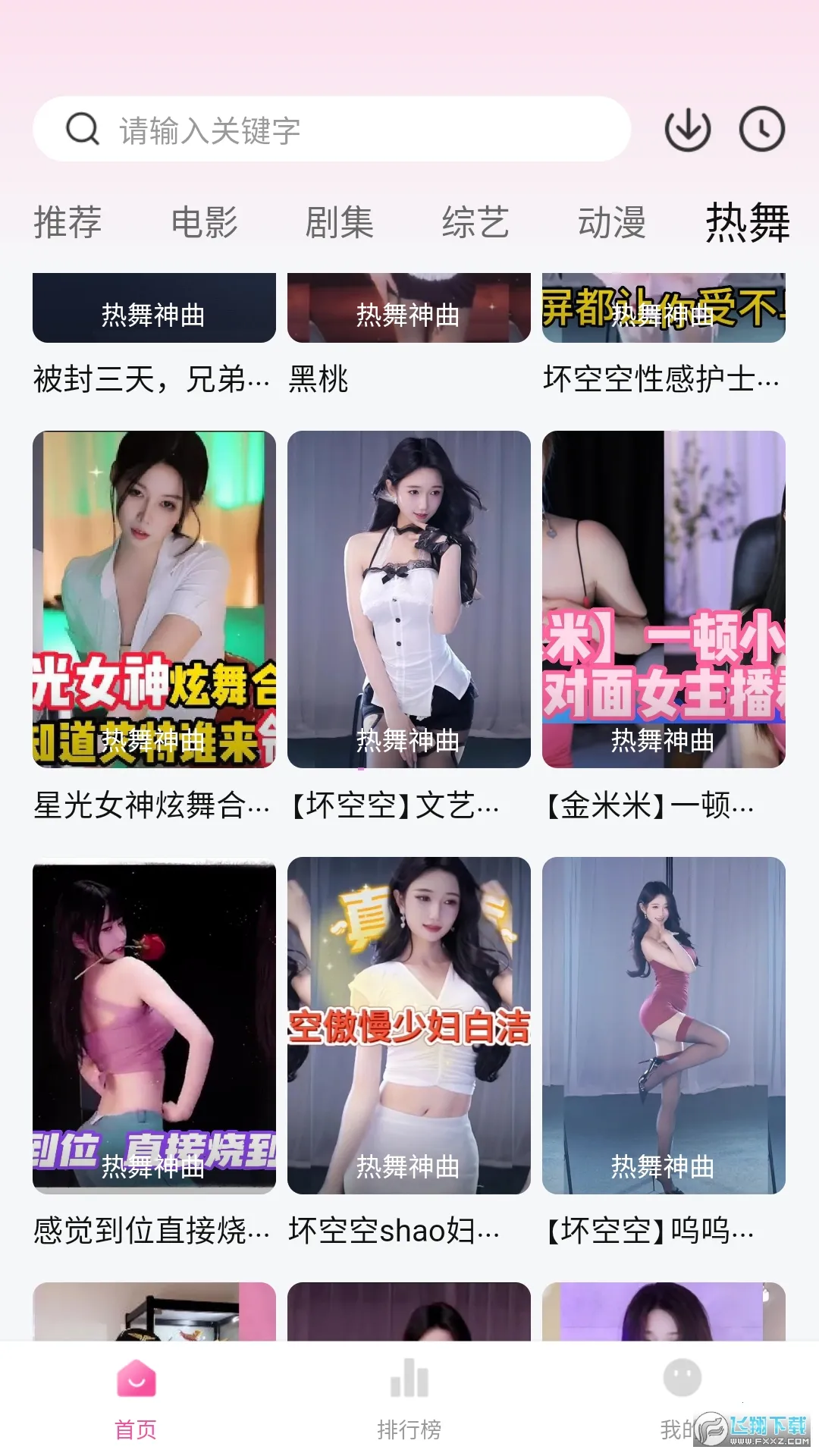Image resolution: width=819 pixels, height=1456 pixels.
Task: Switch to the 动漫 tab
Action: click(611, 222)
